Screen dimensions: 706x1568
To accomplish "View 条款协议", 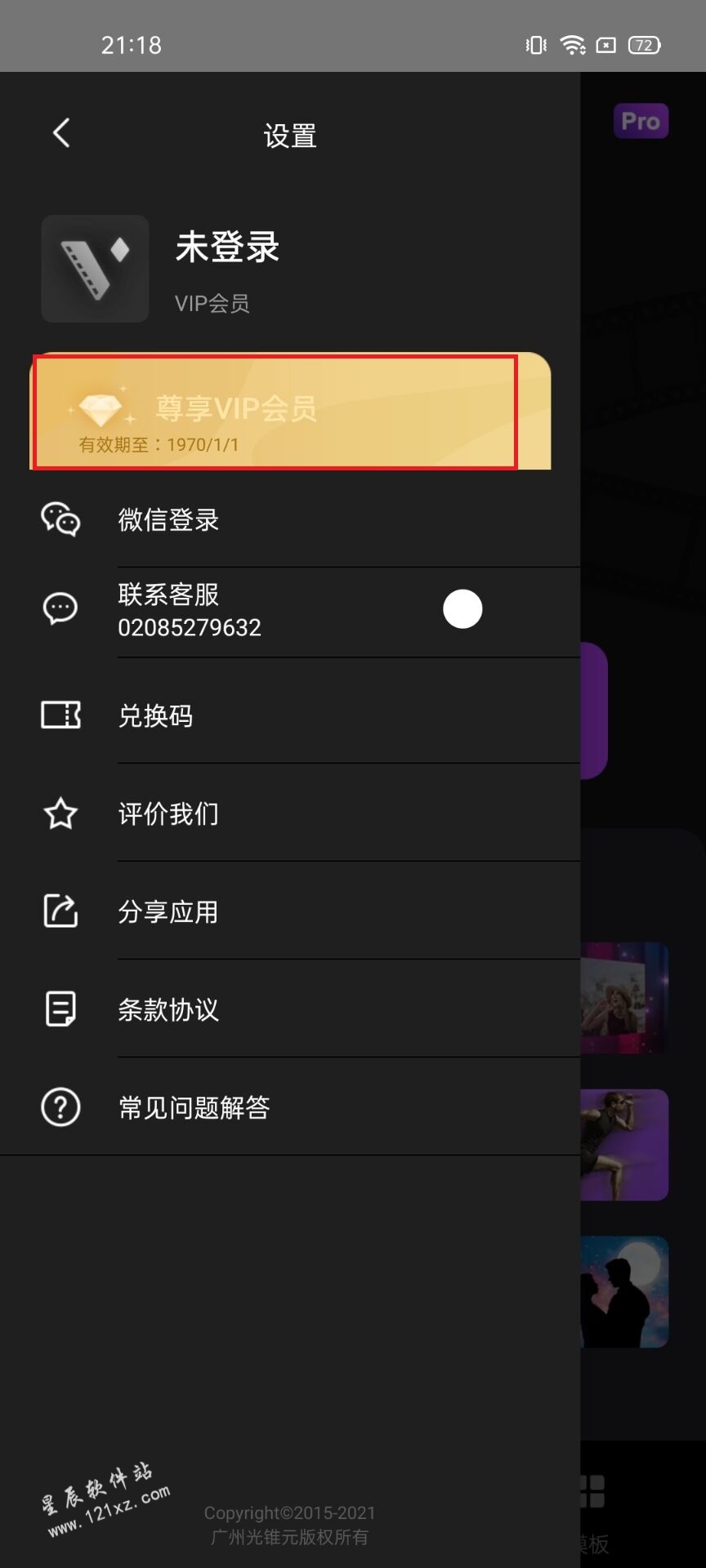I will tap(290, 1009).
